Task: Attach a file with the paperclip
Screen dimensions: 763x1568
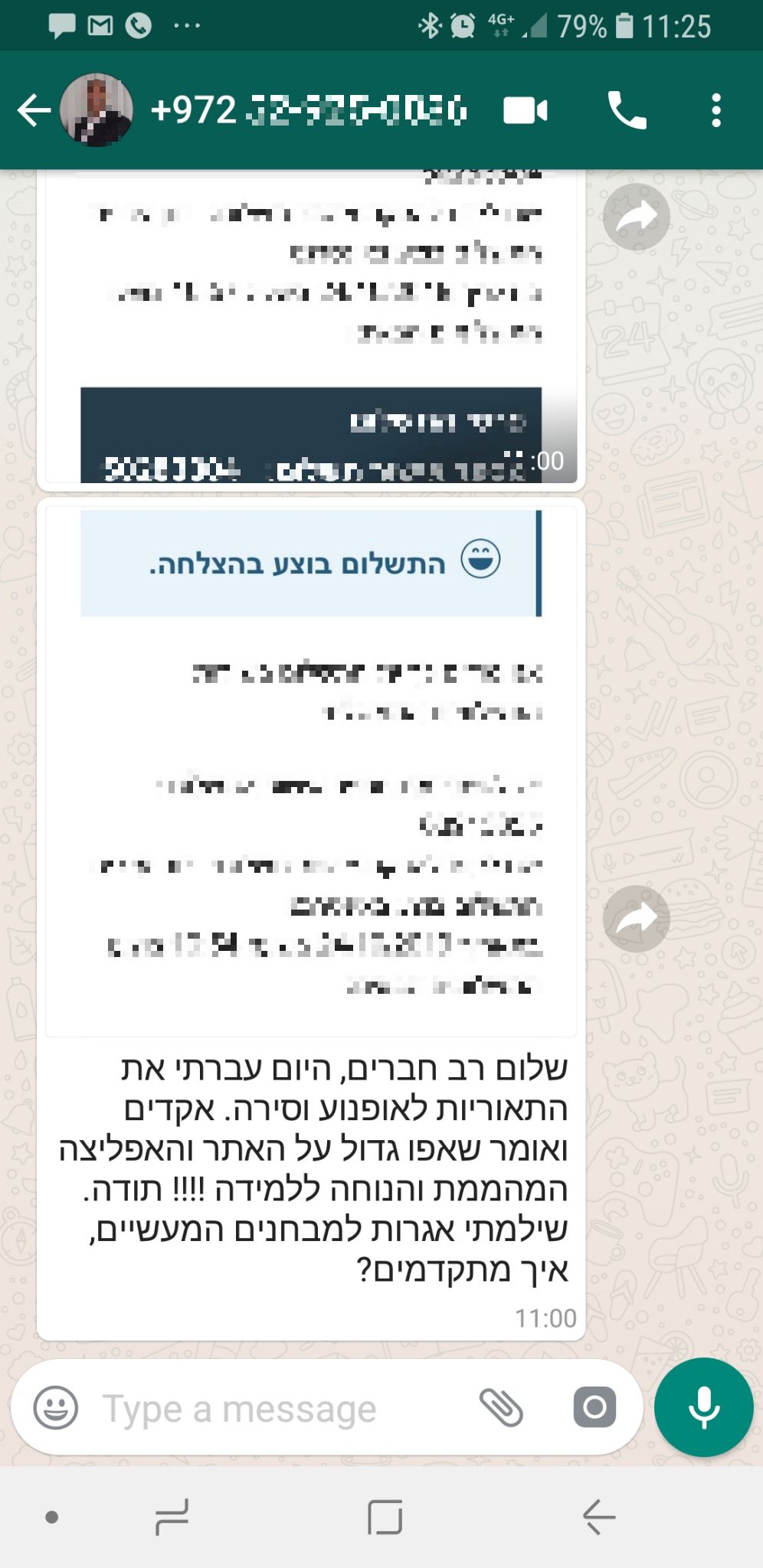Action: [x=502, y=1407]
